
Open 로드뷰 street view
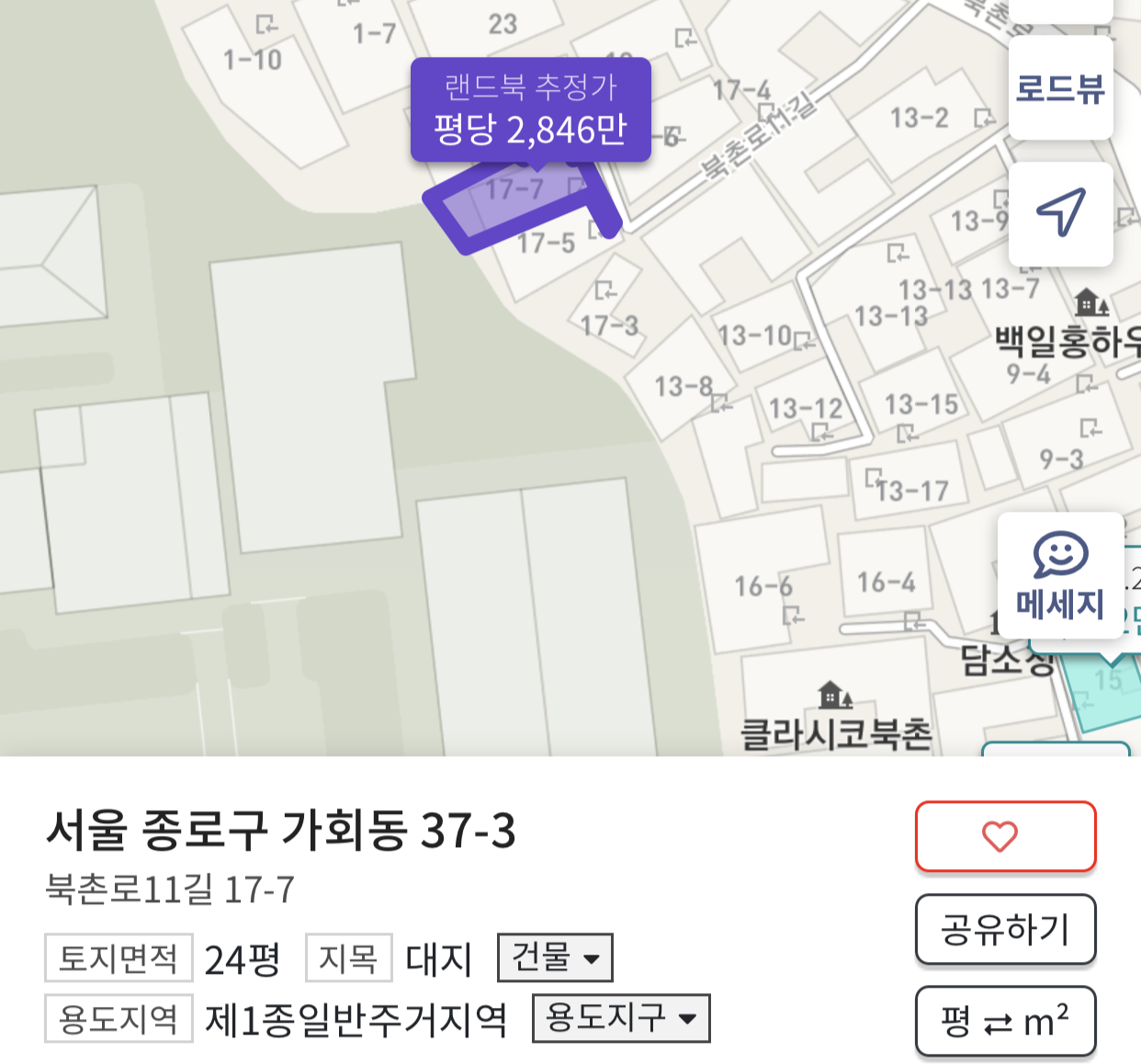point(1060,89)
